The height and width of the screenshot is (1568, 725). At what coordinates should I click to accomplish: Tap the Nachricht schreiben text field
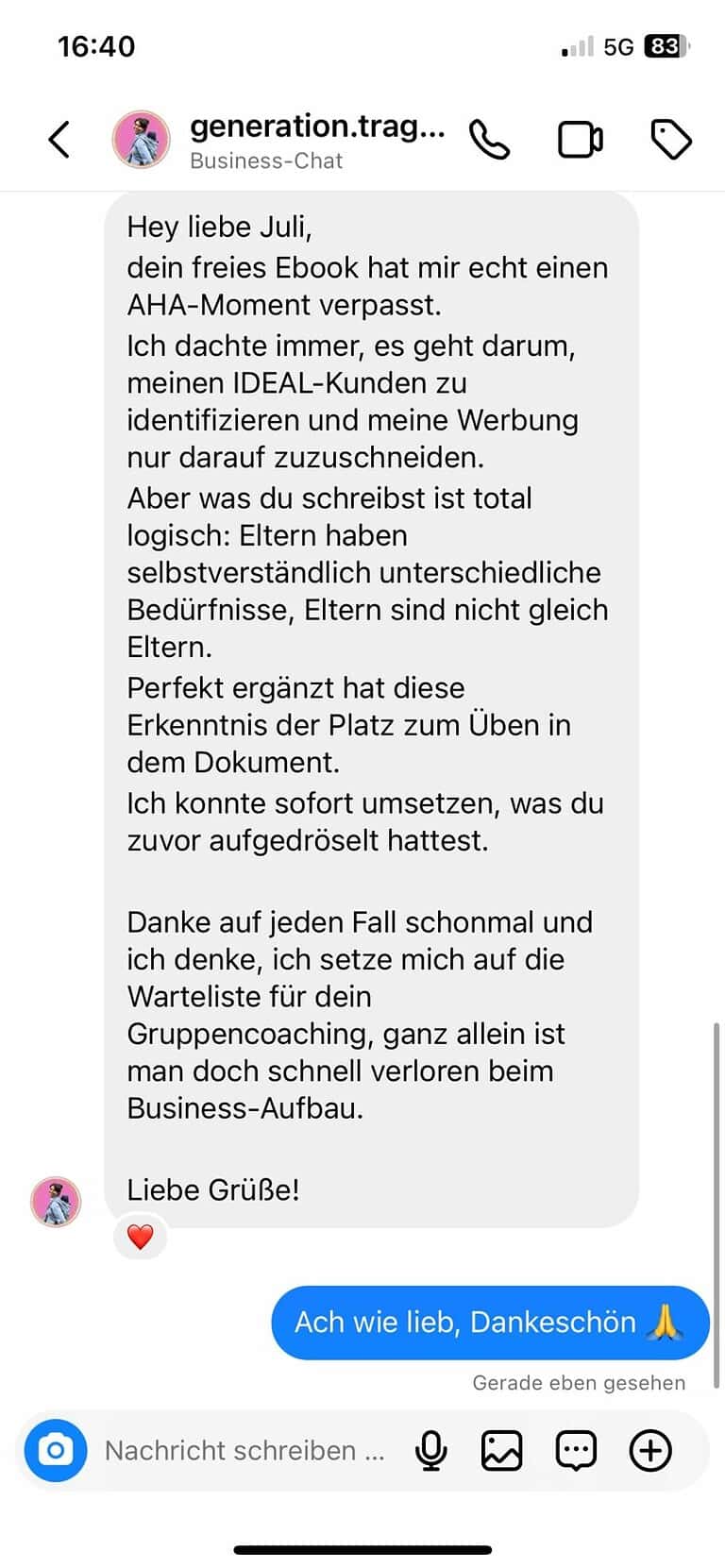click(x=244, y=1451)
